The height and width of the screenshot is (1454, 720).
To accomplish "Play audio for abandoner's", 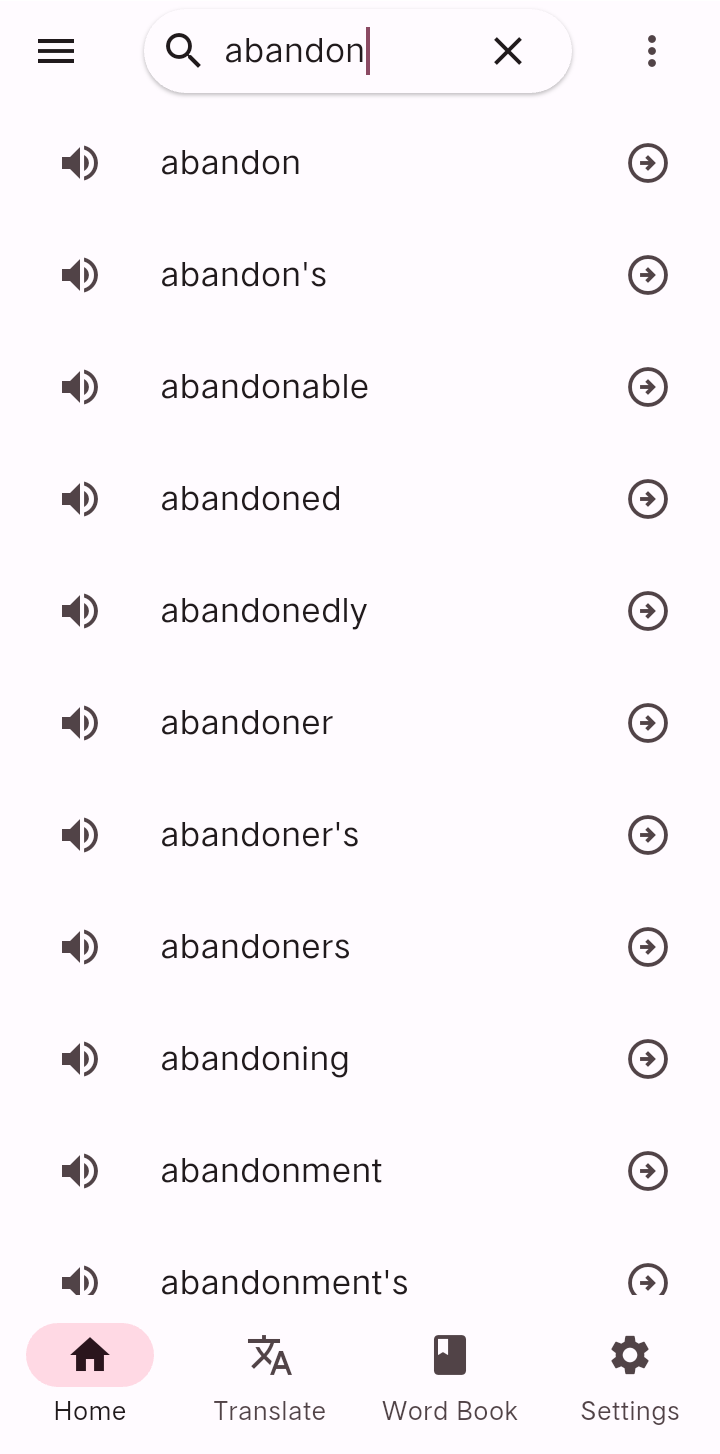I will (x=80, y=835).
